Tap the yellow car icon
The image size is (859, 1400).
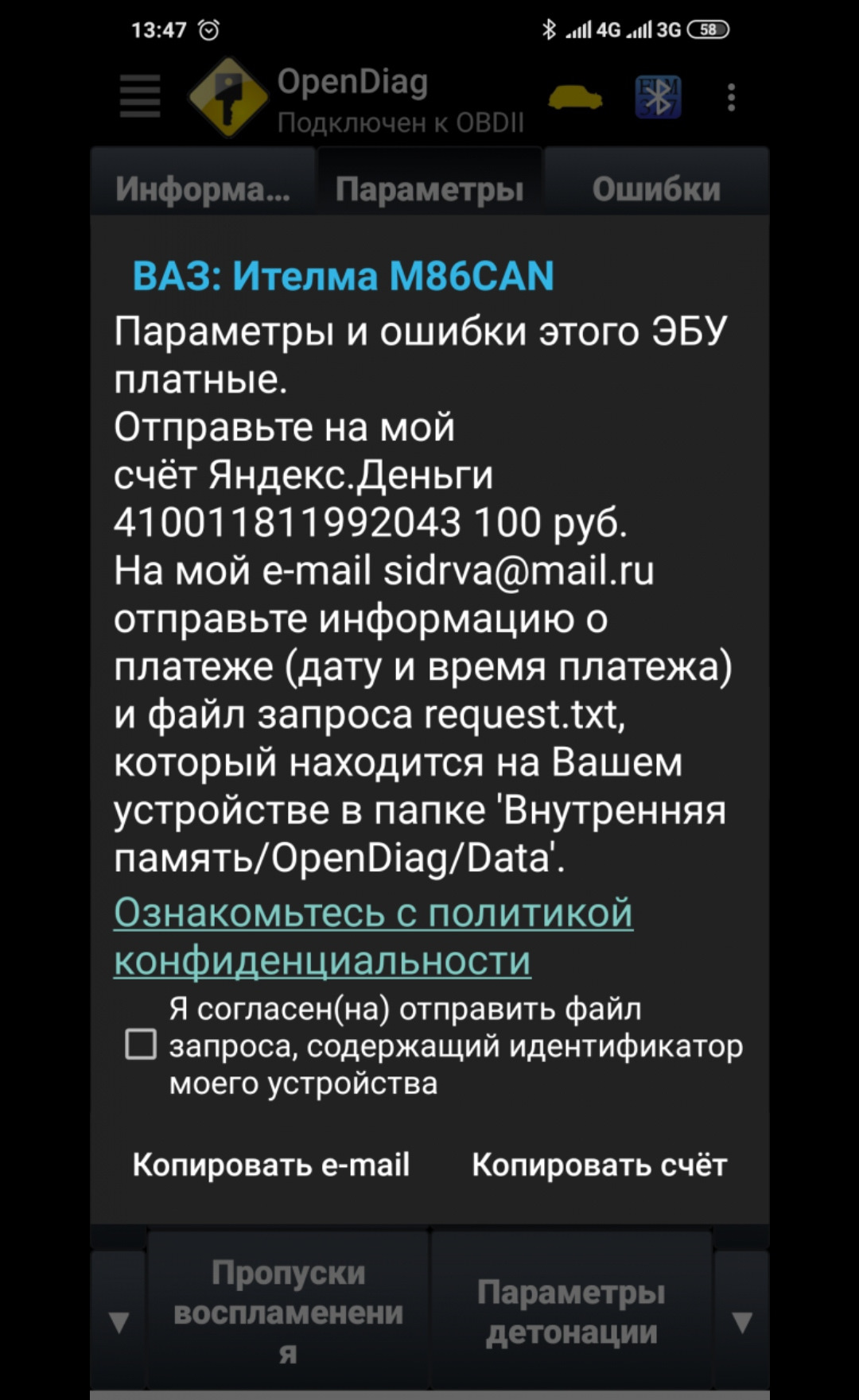pyautogui.click(x=575, y=98)
